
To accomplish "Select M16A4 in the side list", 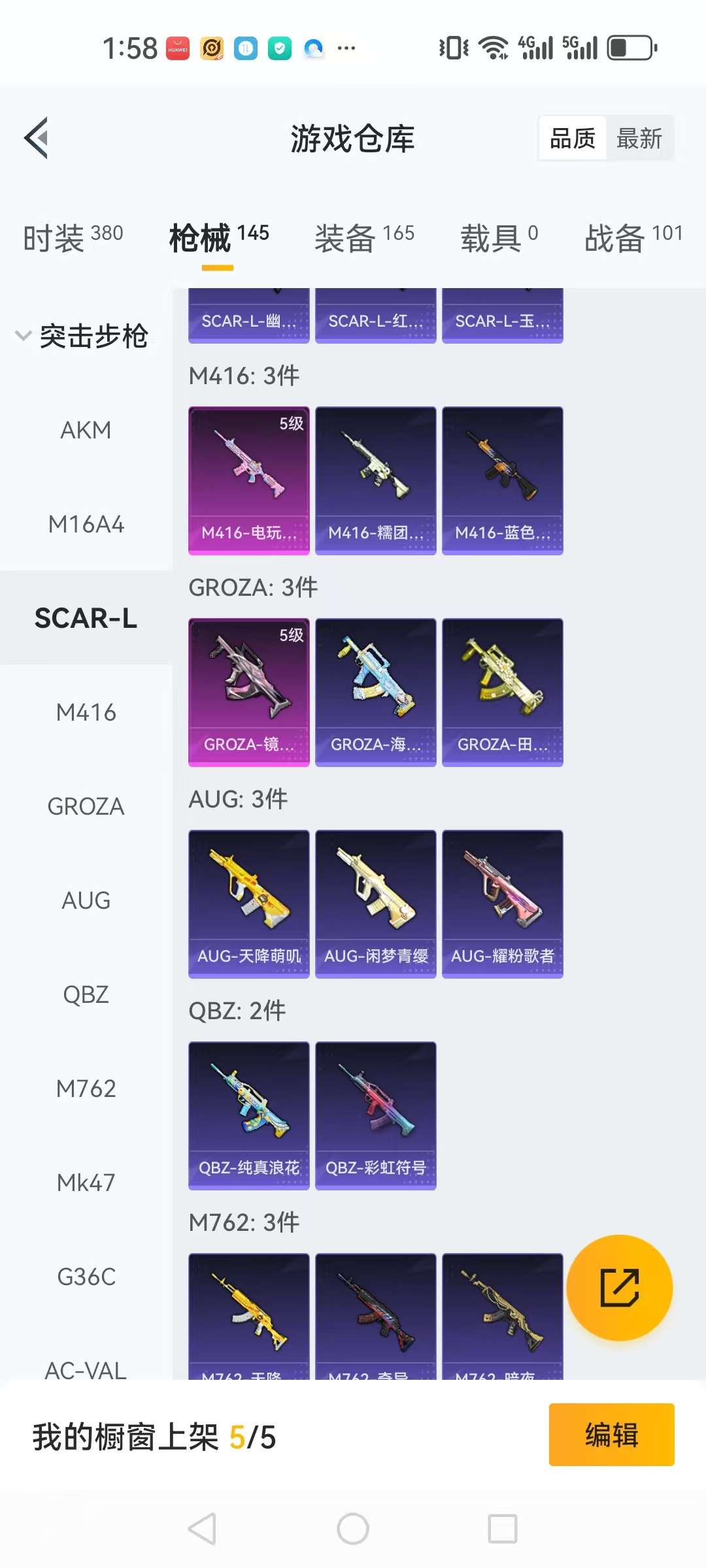I will point(86,525).
